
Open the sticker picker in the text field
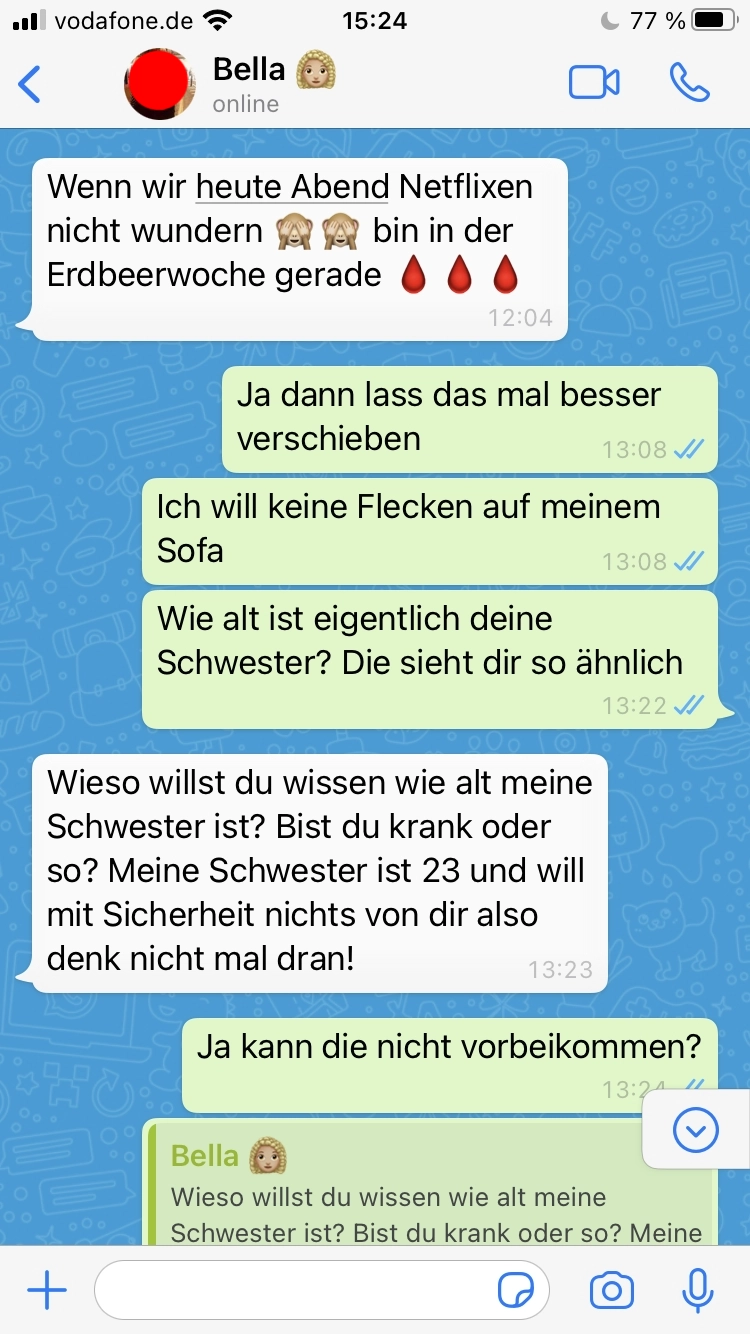point(516,1291)
